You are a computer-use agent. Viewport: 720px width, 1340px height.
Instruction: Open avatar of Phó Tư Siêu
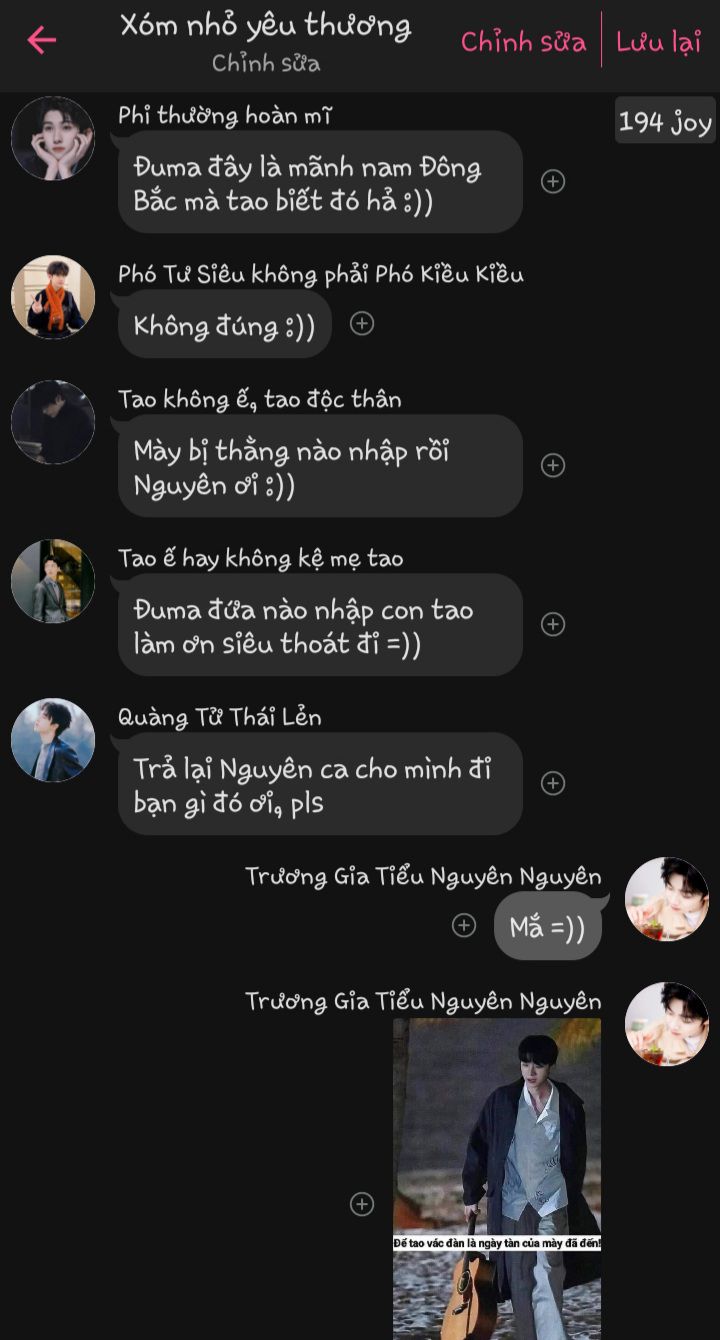pyautogui.click(x=53, y=297)
